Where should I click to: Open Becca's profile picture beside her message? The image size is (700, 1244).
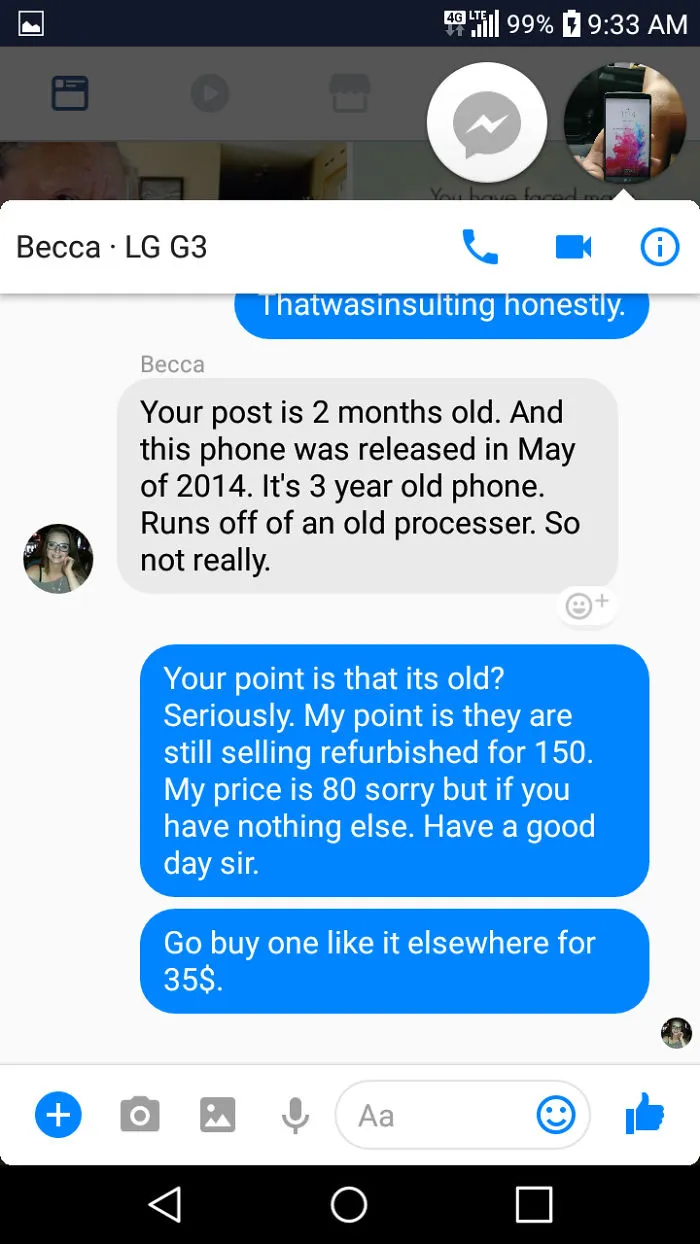pyautogui.click(x=58, y=558)
